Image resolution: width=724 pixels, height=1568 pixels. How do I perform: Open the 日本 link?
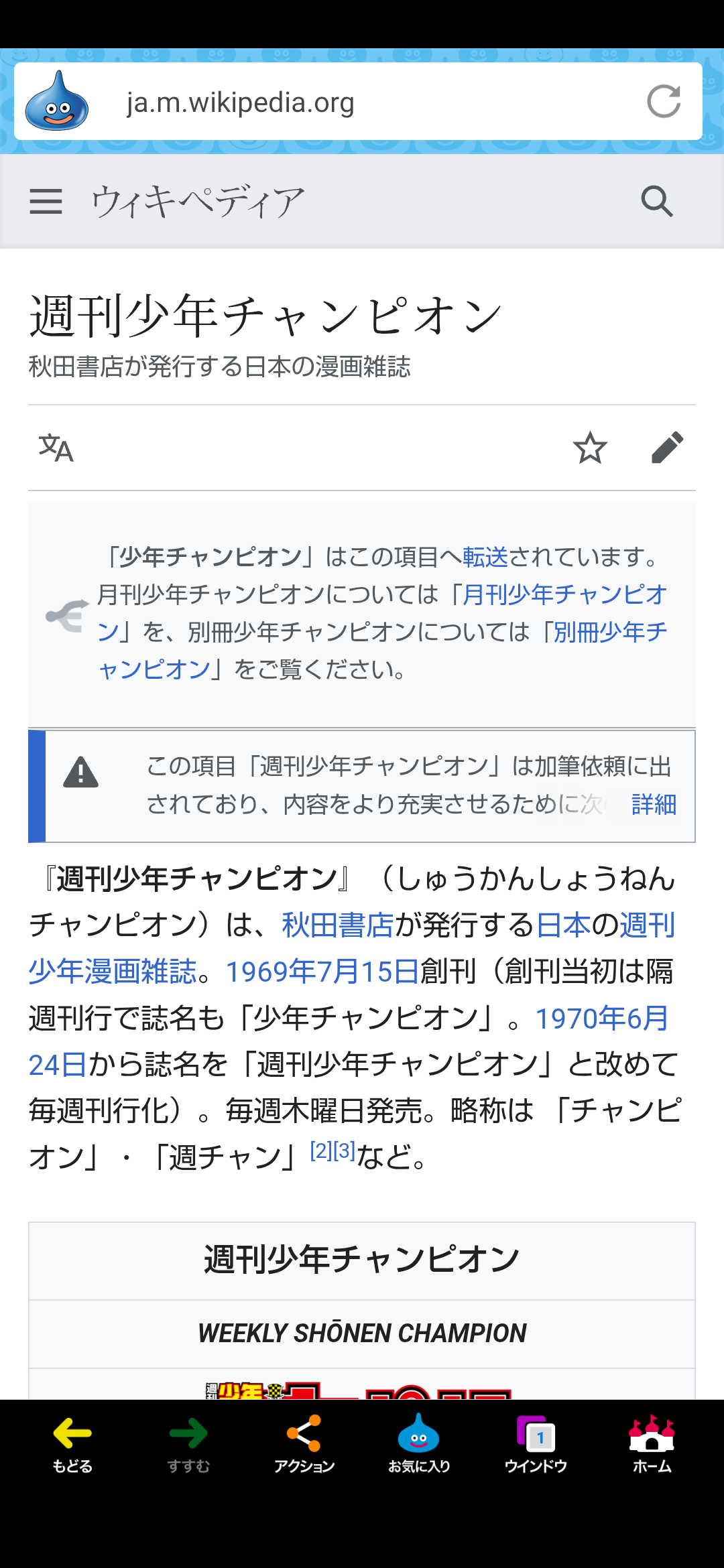(562, 925)
